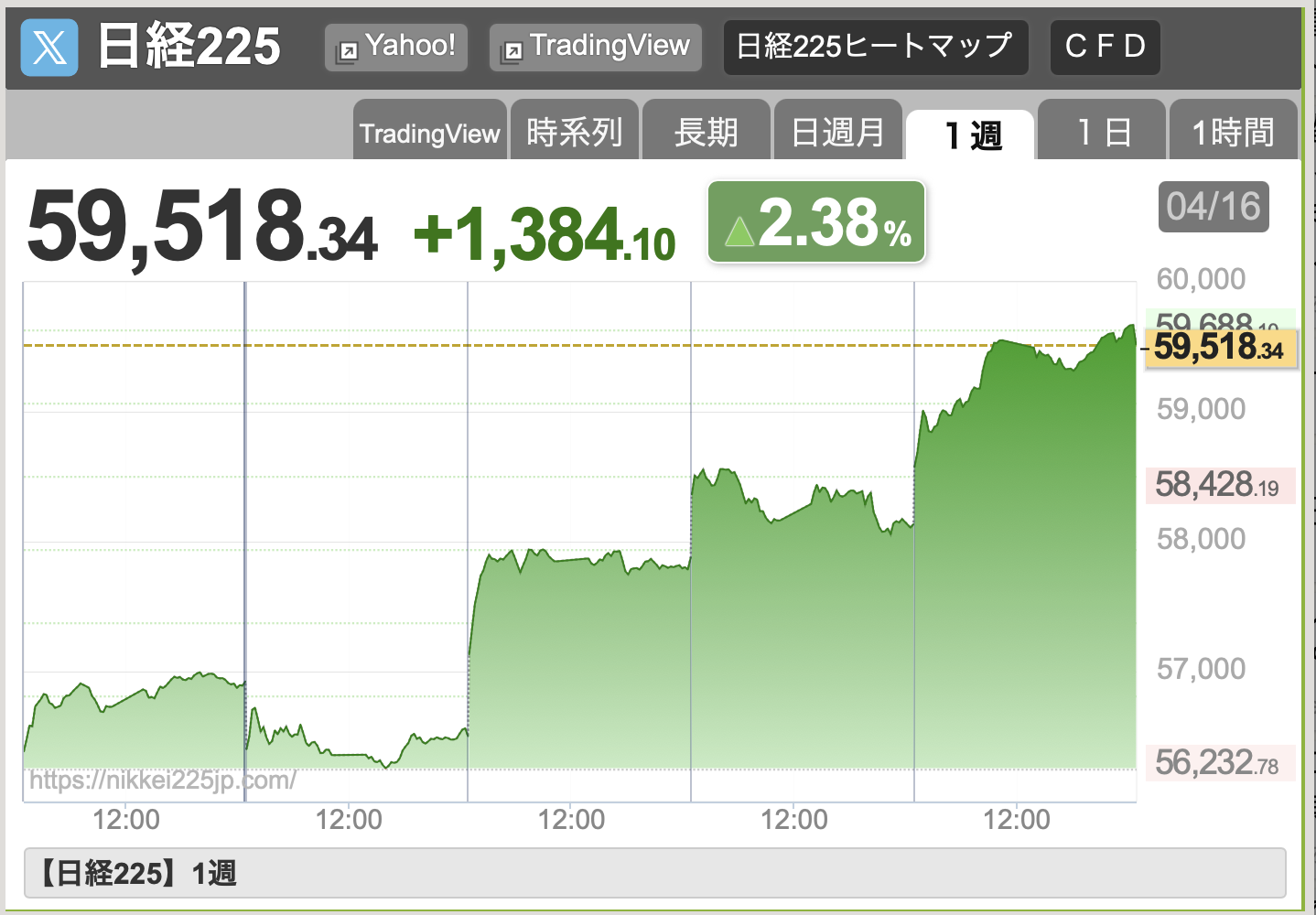Show the 1時間 chart tab

(1233, 133)
